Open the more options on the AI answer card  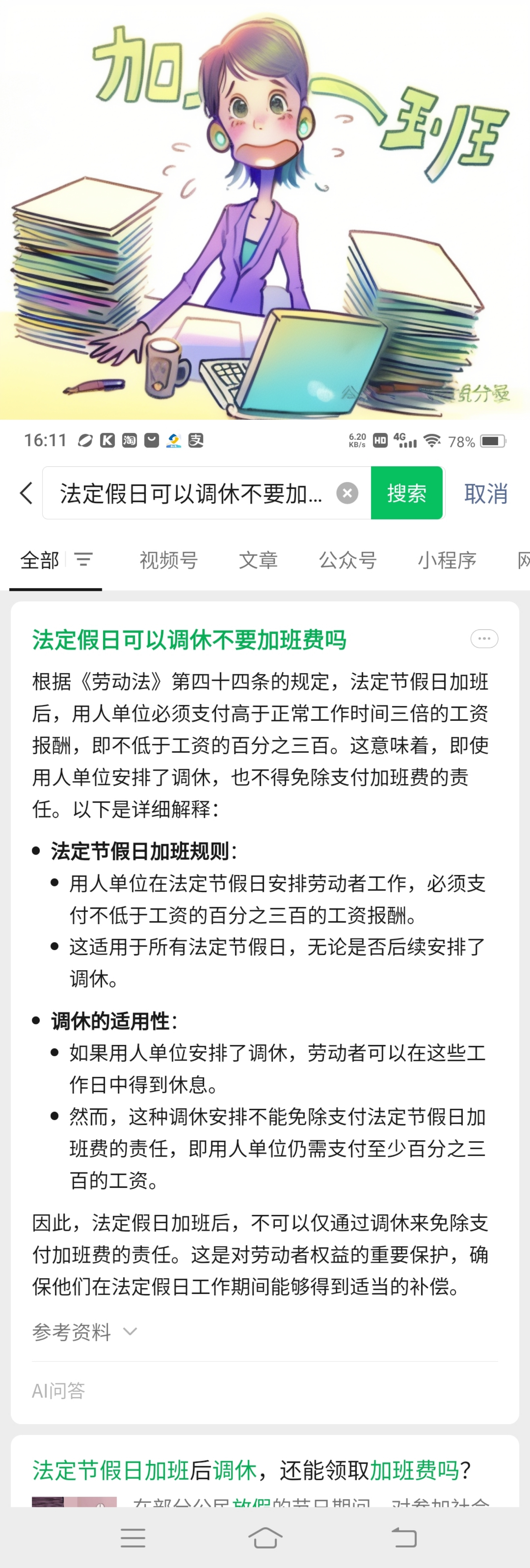pos(484,639)
